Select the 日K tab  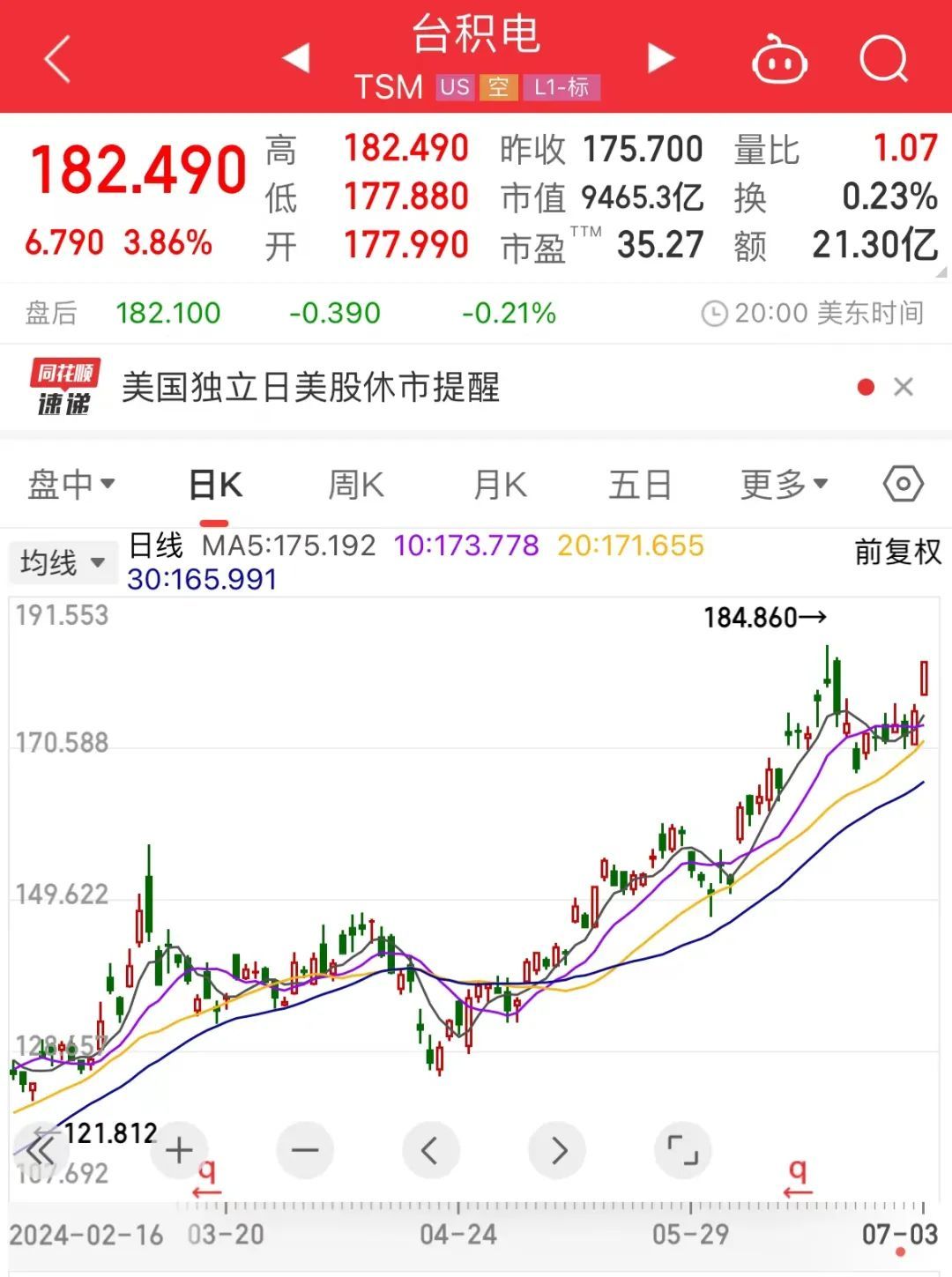point(215,485)
